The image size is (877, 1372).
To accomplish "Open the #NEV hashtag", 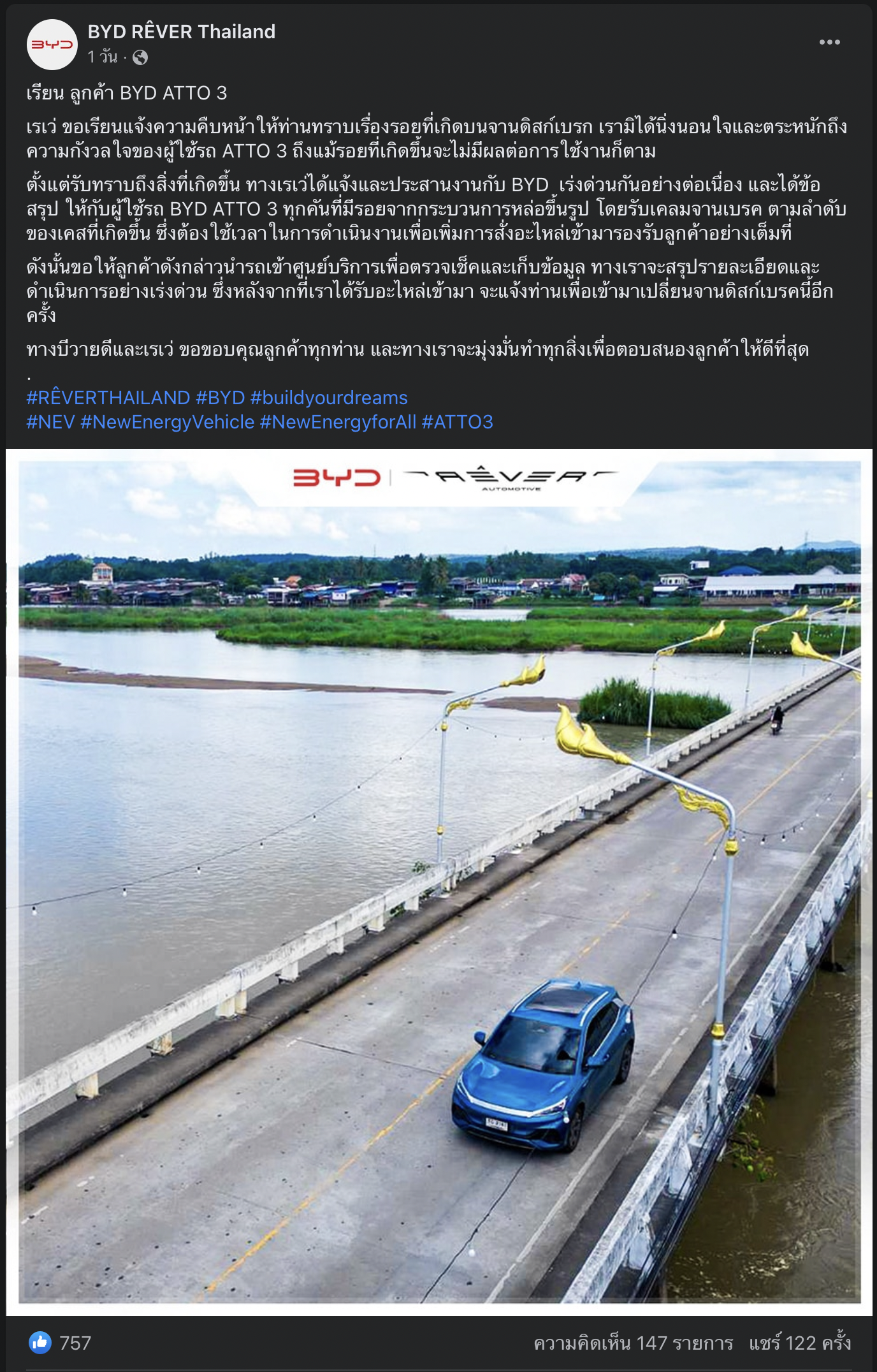I will coord(50,422).
